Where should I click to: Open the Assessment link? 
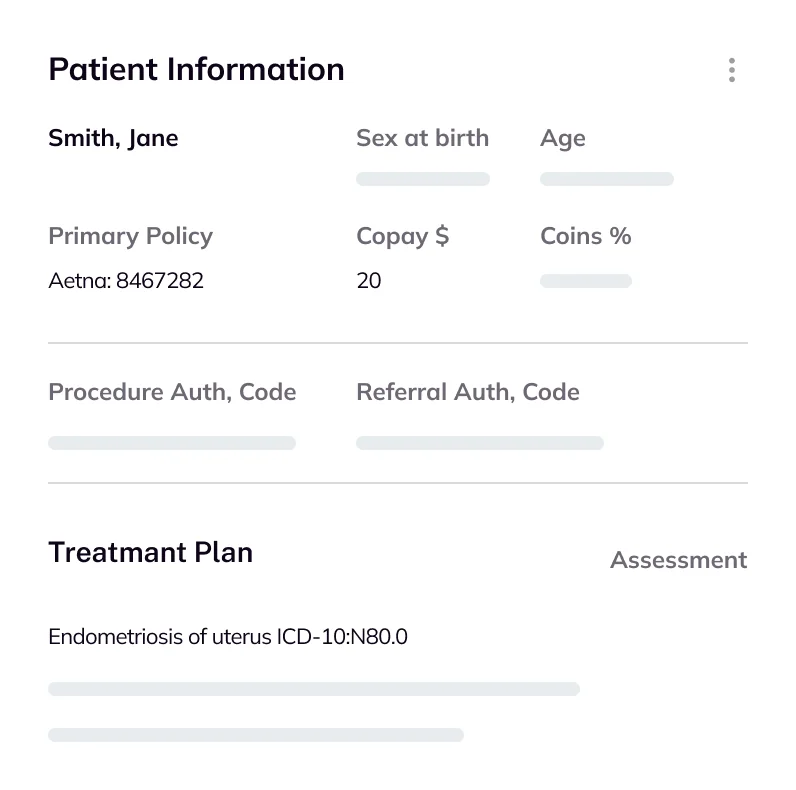pyautogui.click(x=678, y=560)
